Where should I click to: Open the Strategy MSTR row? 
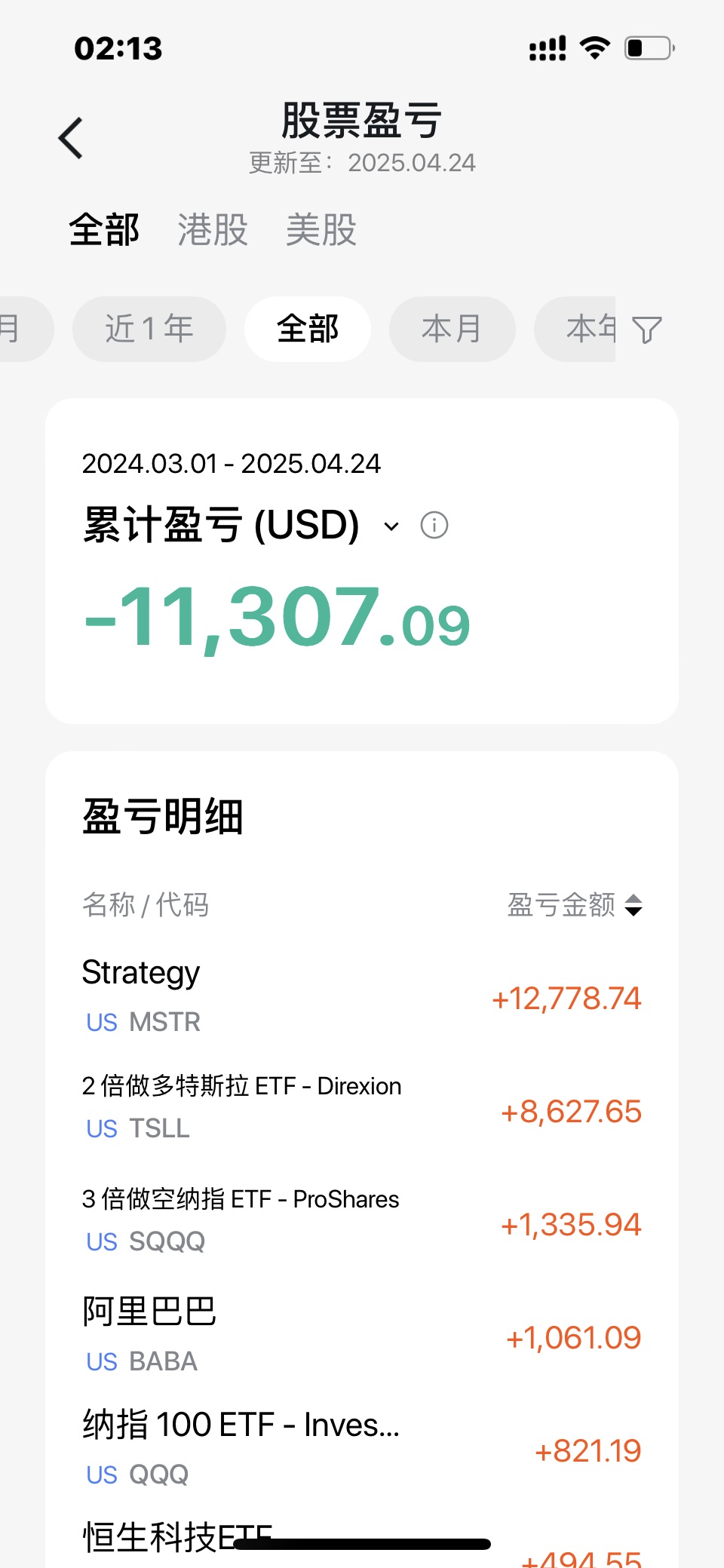click(x=362, y=997)
